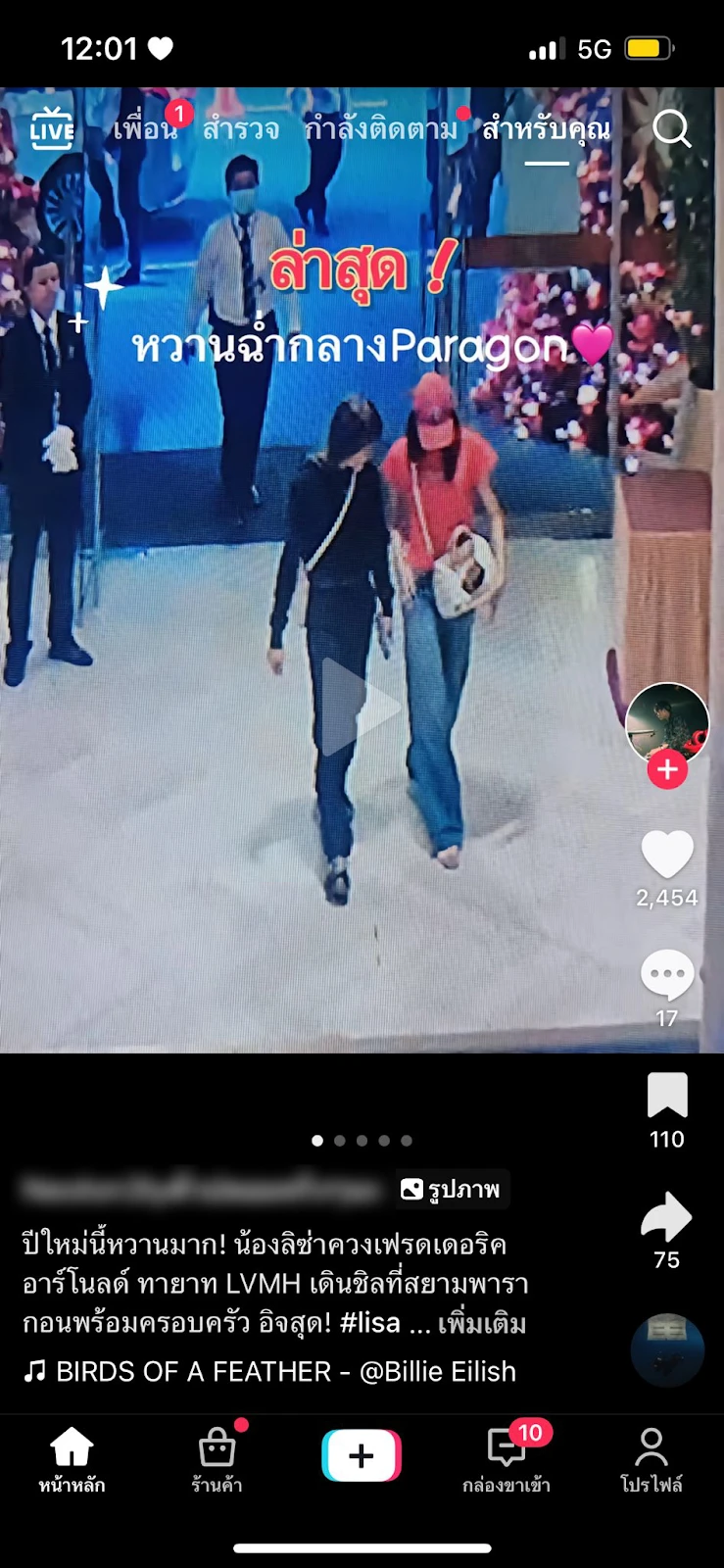This screenshot has width=724, height=1568.
Task: Open the LIVE icon
Action: (52, 129)
